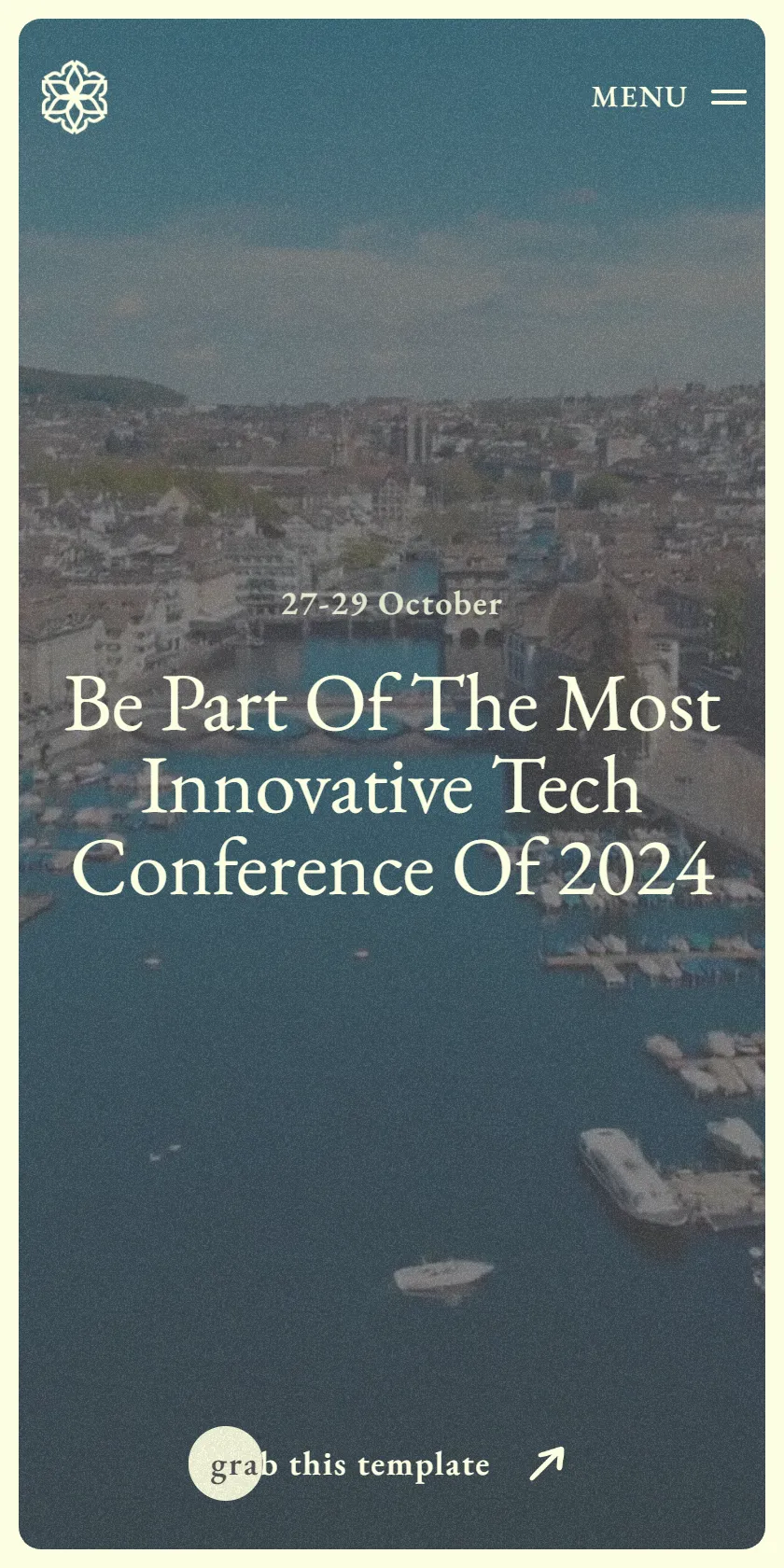Open the MENU hamburger button
Screen dimensions: 784x1568
[x=668, y=97]
